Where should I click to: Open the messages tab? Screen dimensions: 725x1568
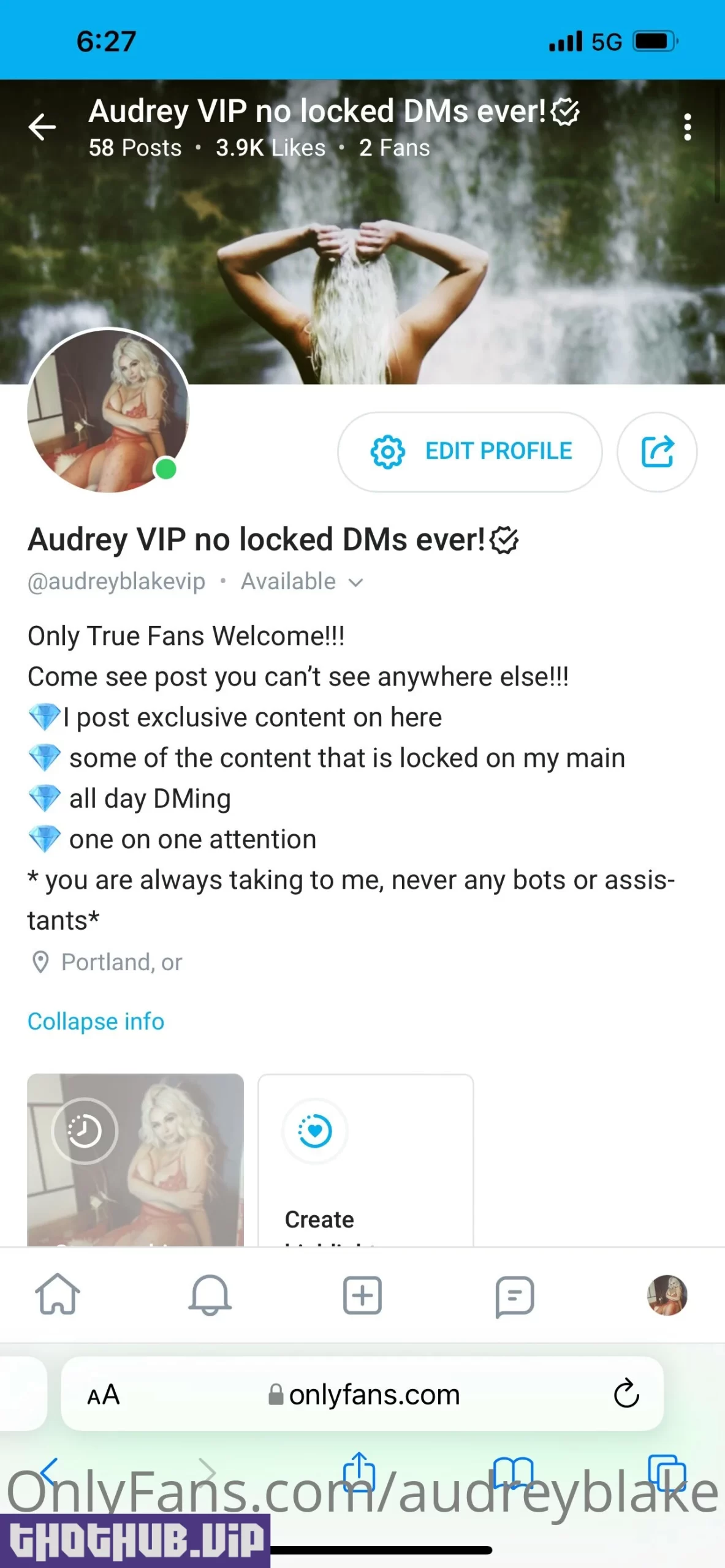click(514, 1295)
